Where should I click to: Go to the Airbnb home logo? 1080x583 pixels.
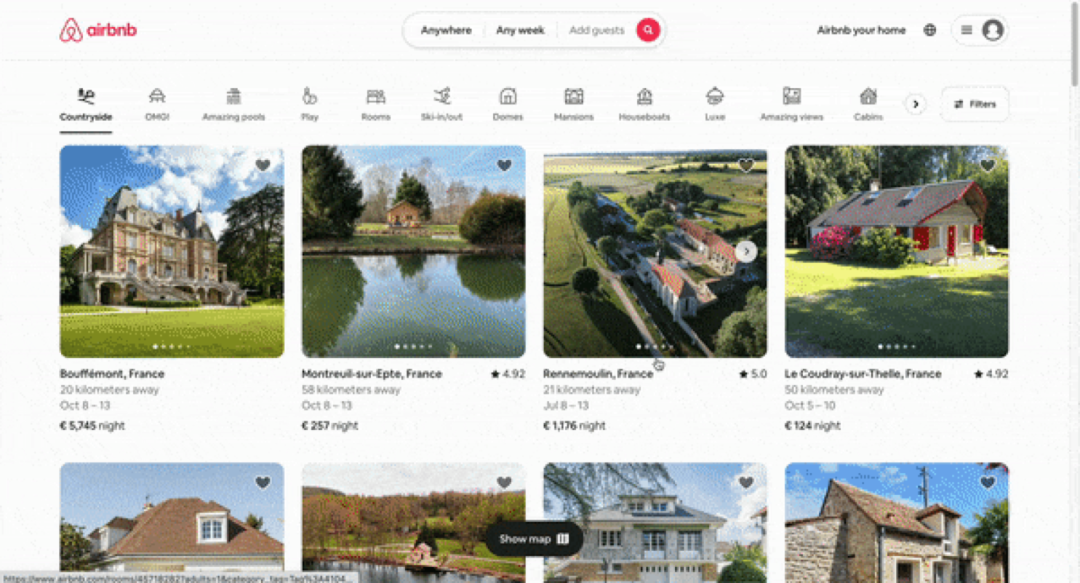[98, 30]
